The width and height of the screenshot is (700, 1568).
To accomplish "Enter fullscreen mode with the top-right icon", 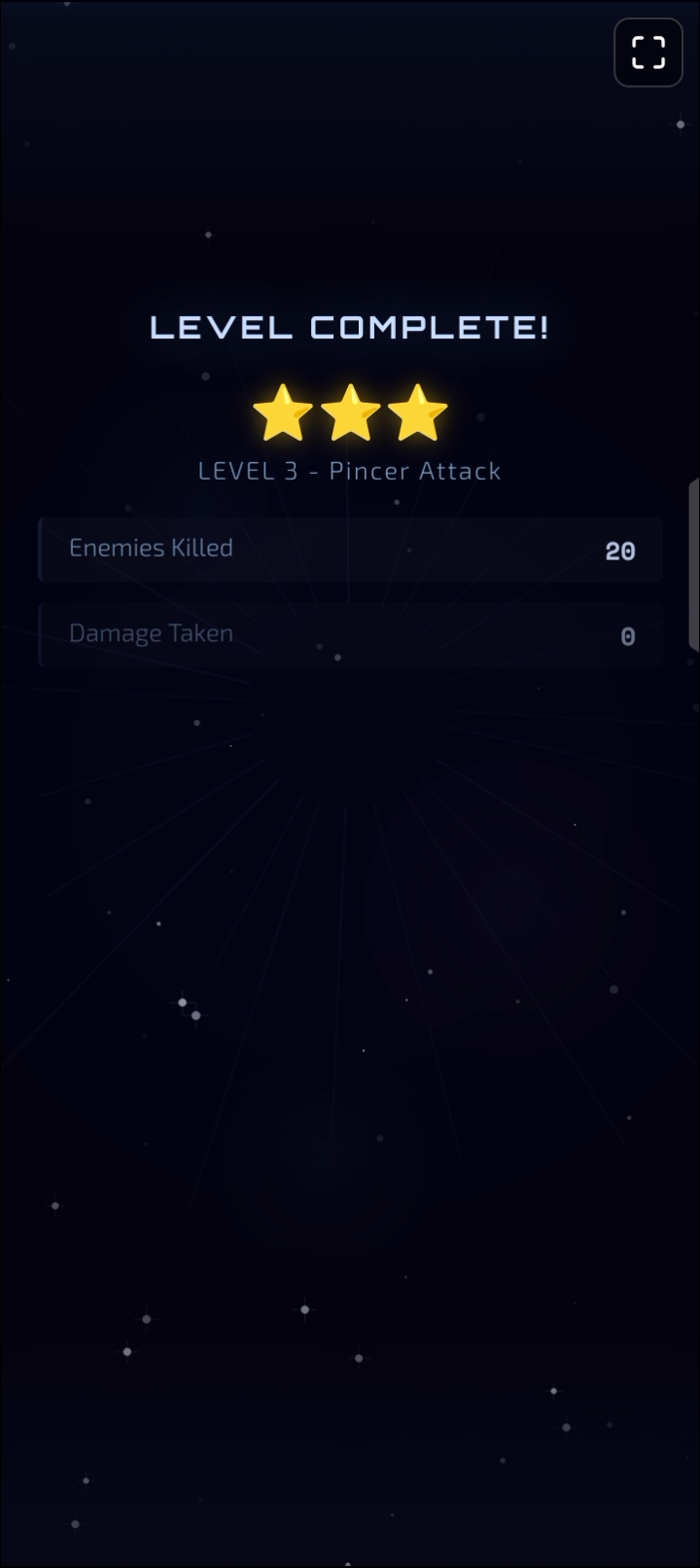I will tap(648, 52).
